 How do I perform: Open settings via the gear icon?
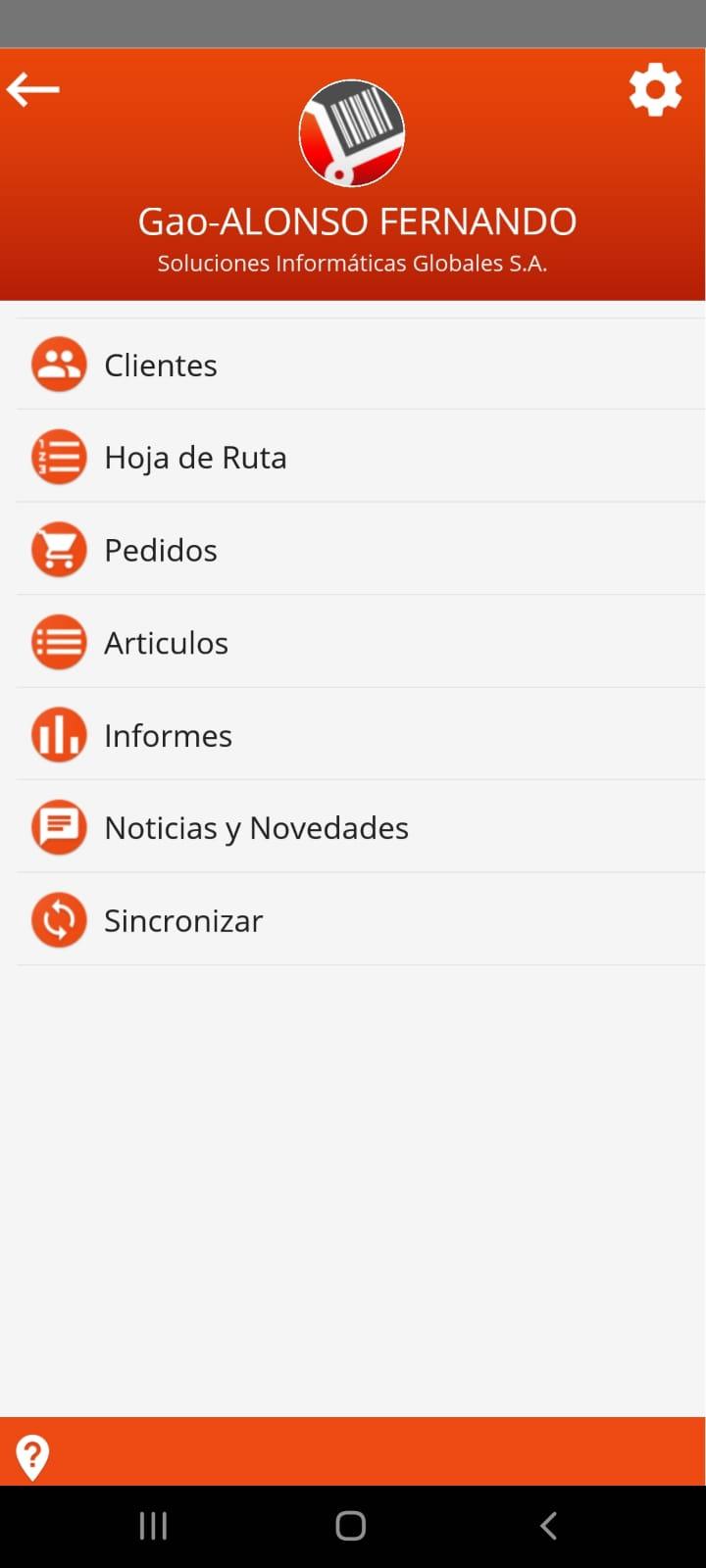pyautogui.click(x=655, y=90)
